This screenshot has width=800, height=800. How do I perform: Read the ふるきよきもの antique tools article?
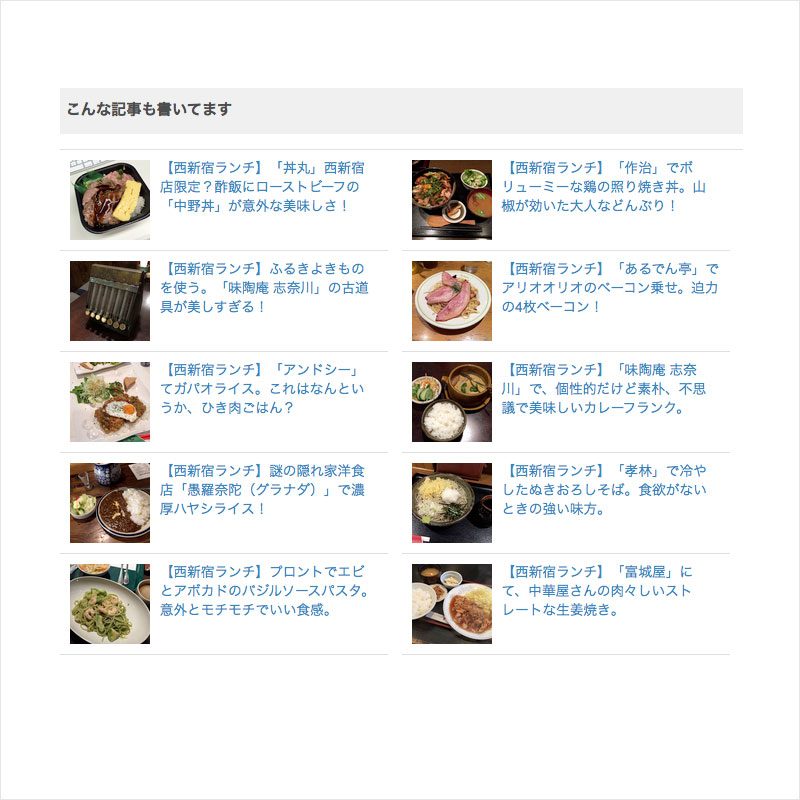click(262, 287)
